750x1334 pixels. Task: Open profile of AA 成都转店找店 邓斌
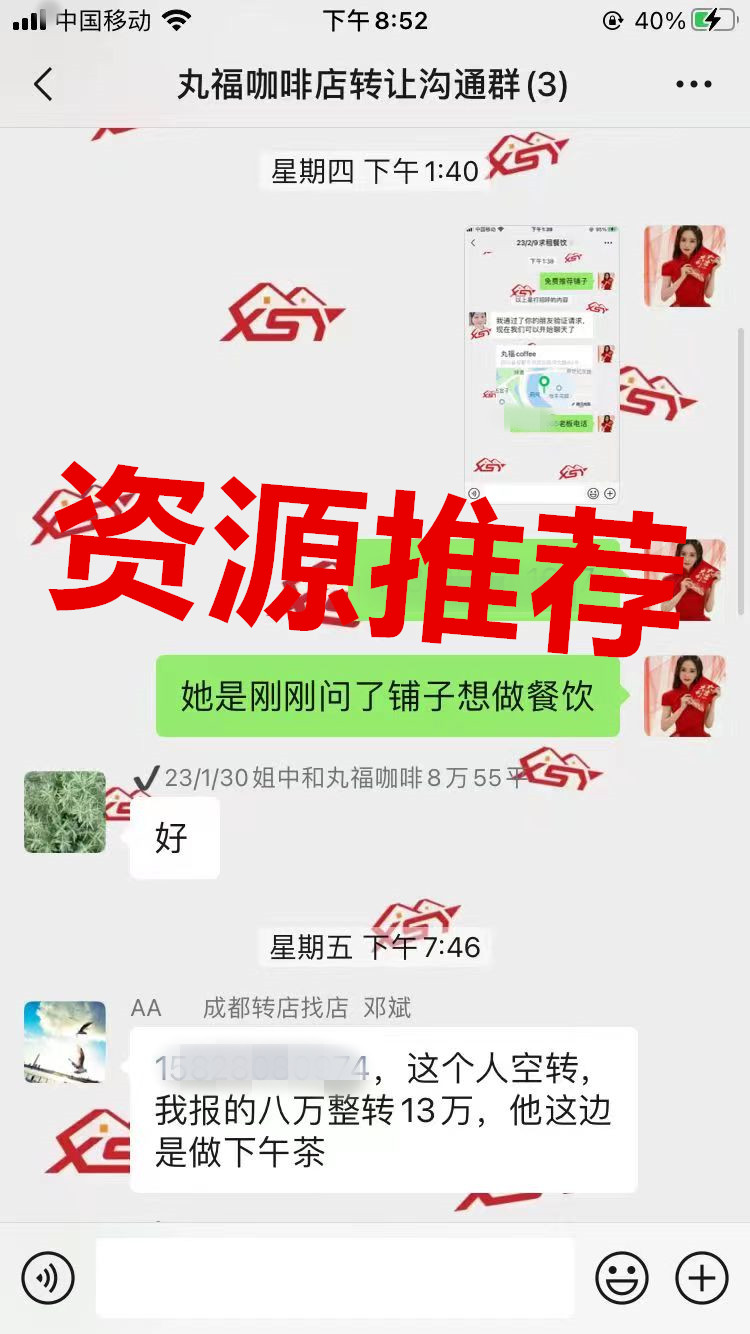click(65, 1042)
